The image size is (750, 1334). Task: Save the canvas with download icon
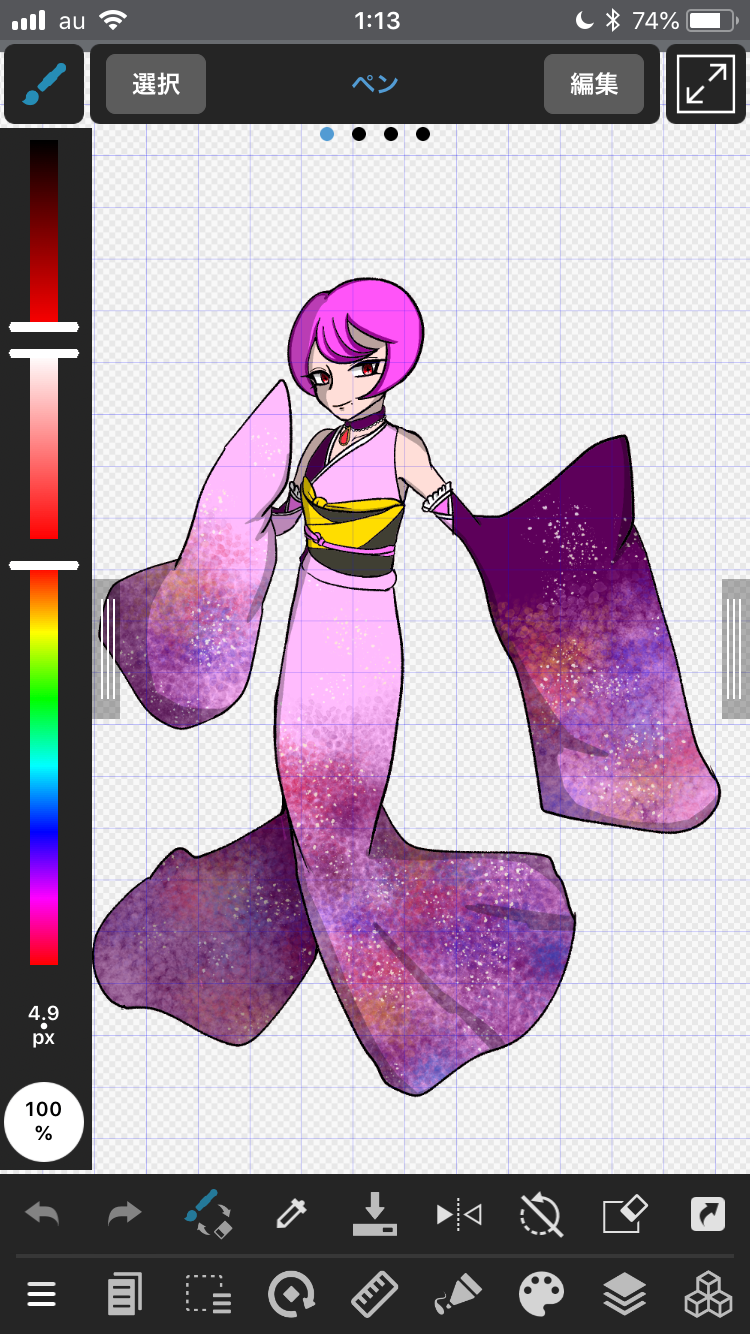375,1215
